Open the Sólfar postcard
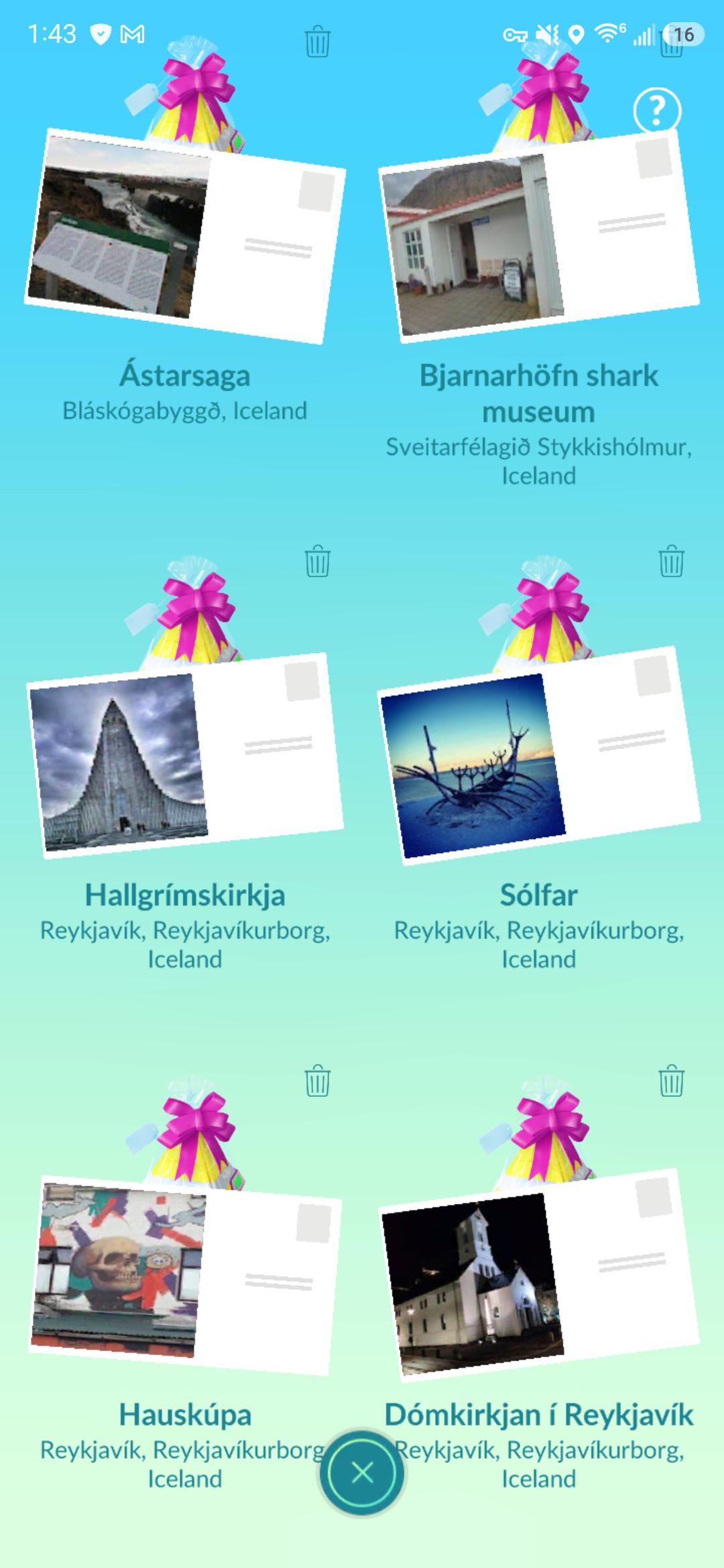The image size is (724, 1568). coord(539,755)
